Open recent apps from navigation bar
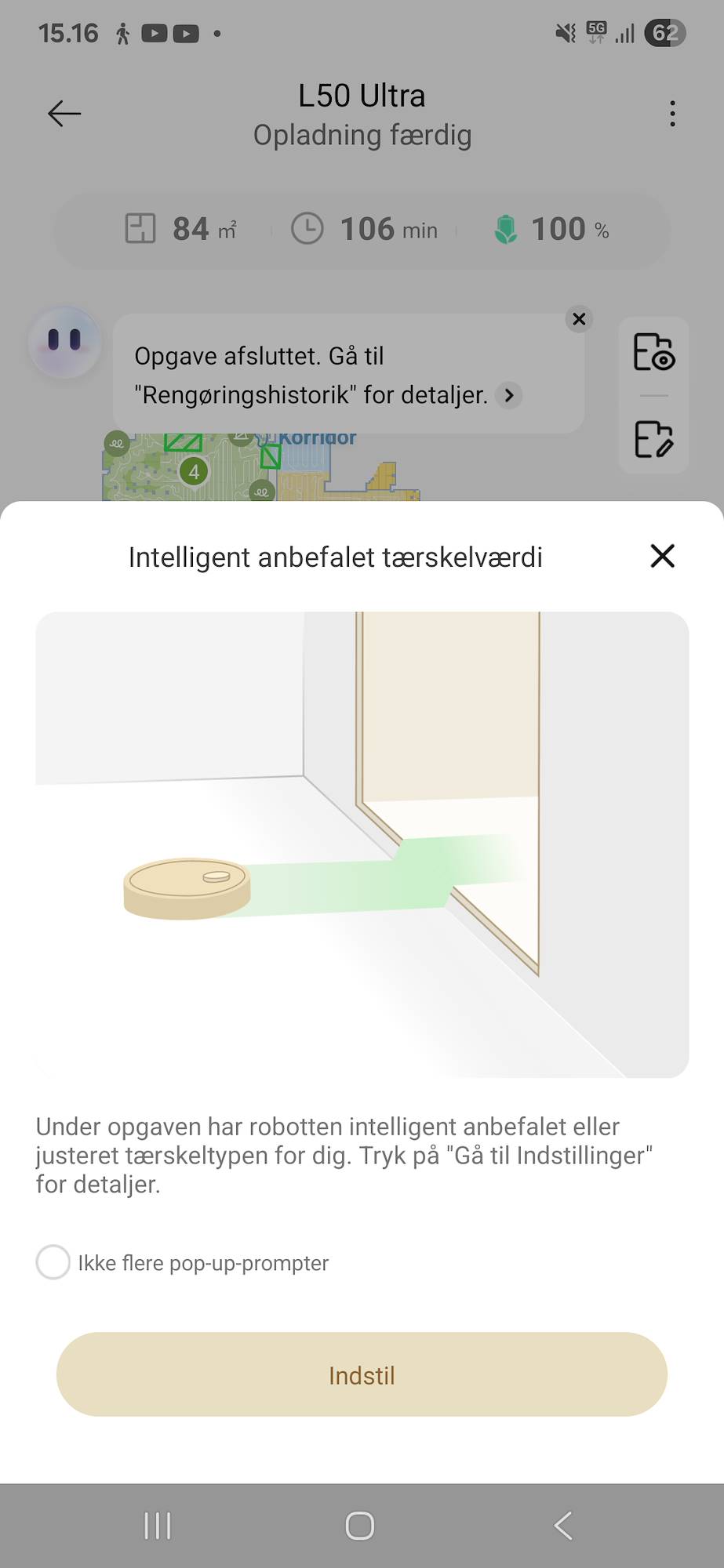Viewport: 724px width, 1568px height. point(158,1526)
